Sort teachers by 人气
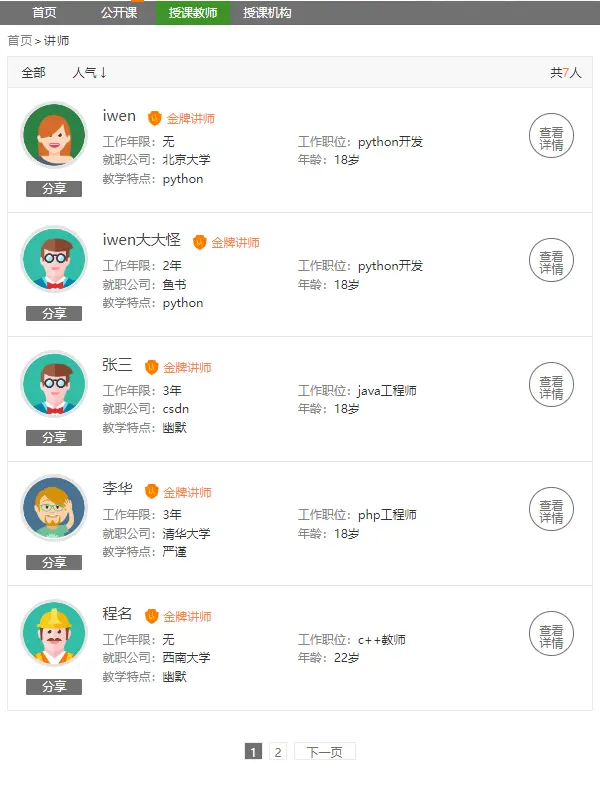 click(89, 73)
